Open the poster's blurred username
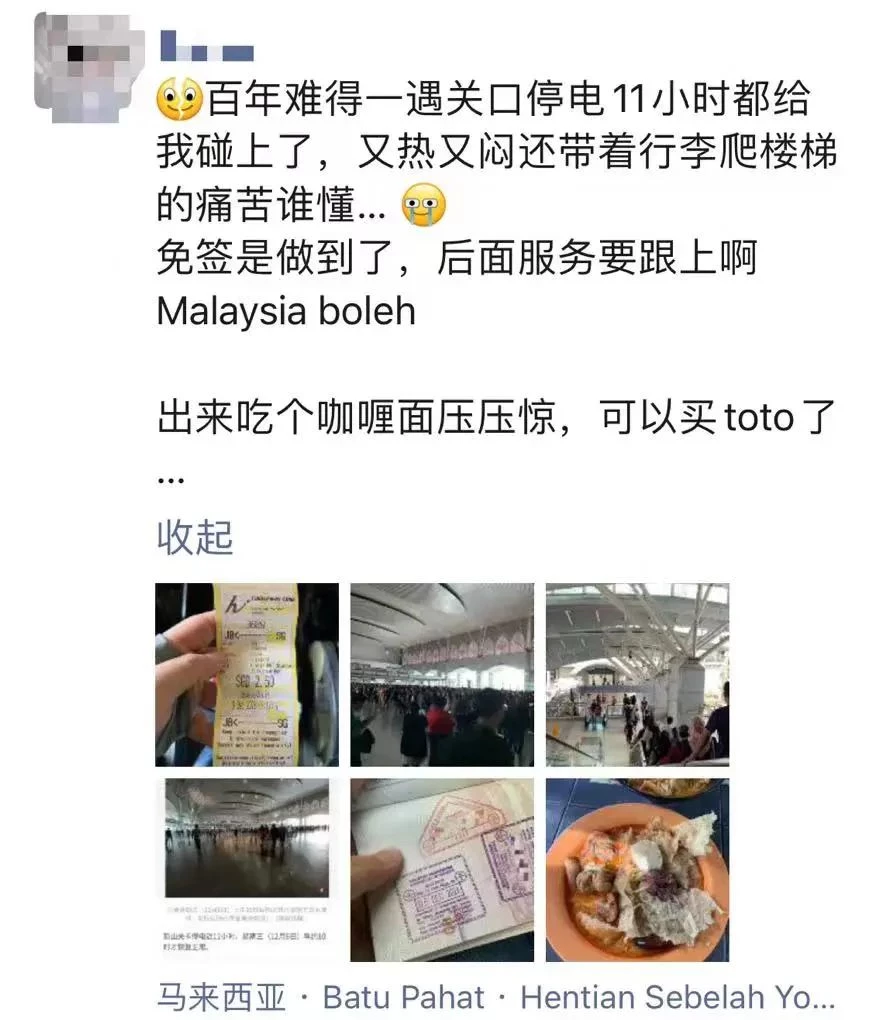 pos(206,48)
